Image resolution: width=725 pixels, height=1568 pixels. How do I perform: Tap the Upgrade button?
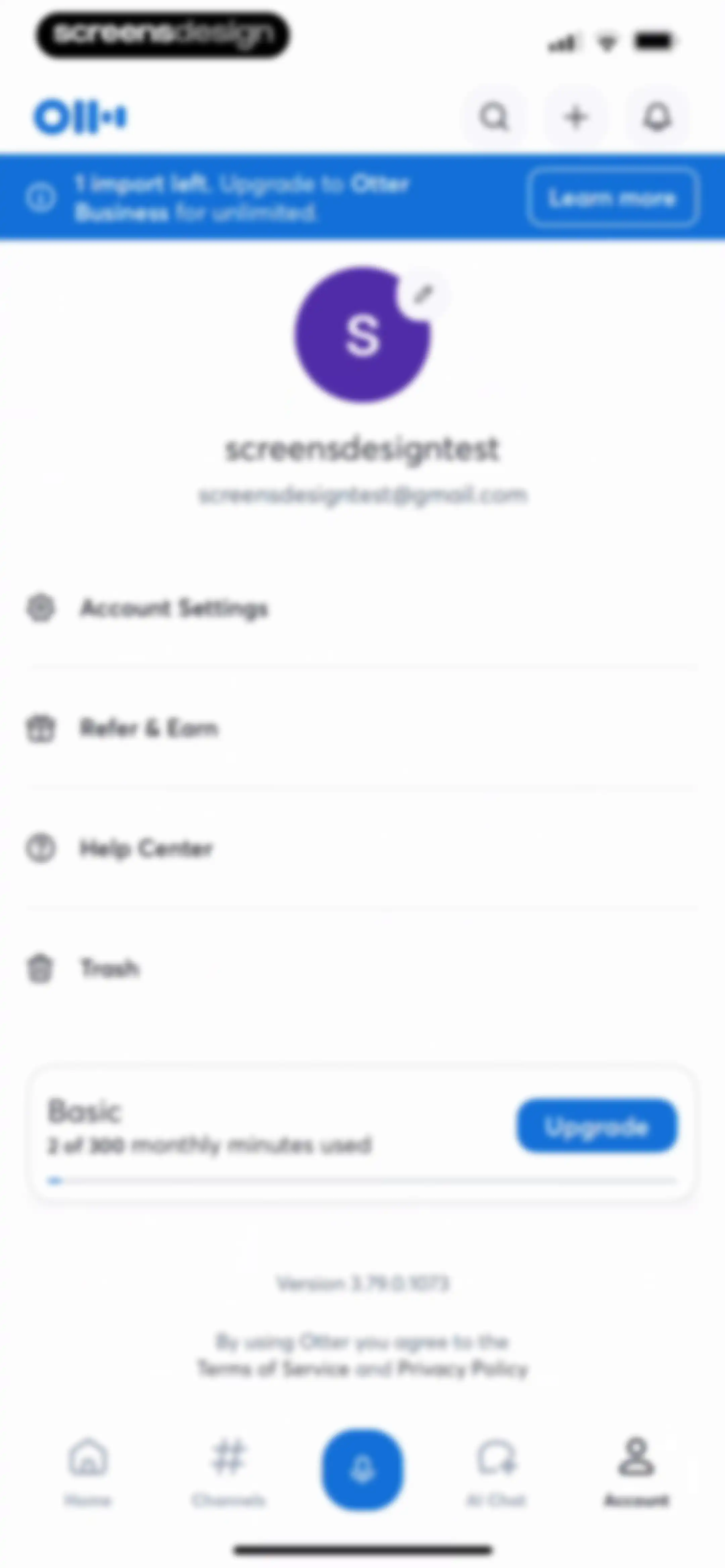pos(596,1125)
